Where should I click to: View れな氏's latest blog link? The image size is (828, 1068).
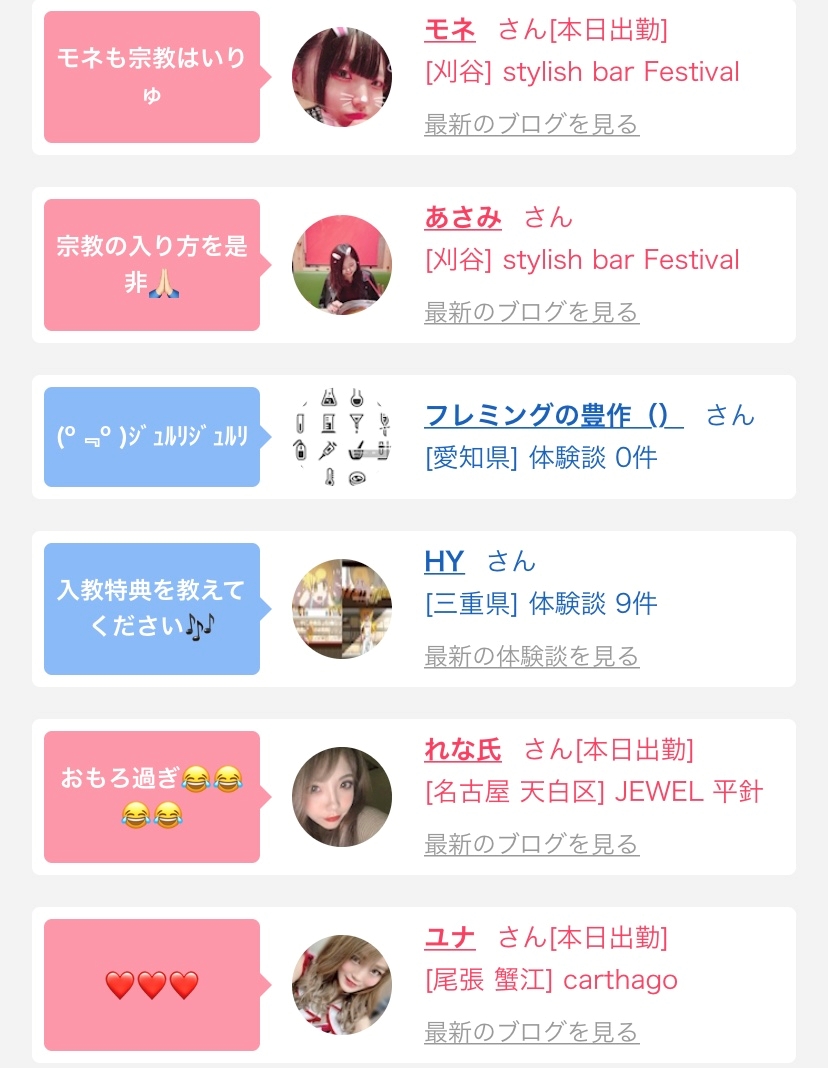click(x=531, y=844)
